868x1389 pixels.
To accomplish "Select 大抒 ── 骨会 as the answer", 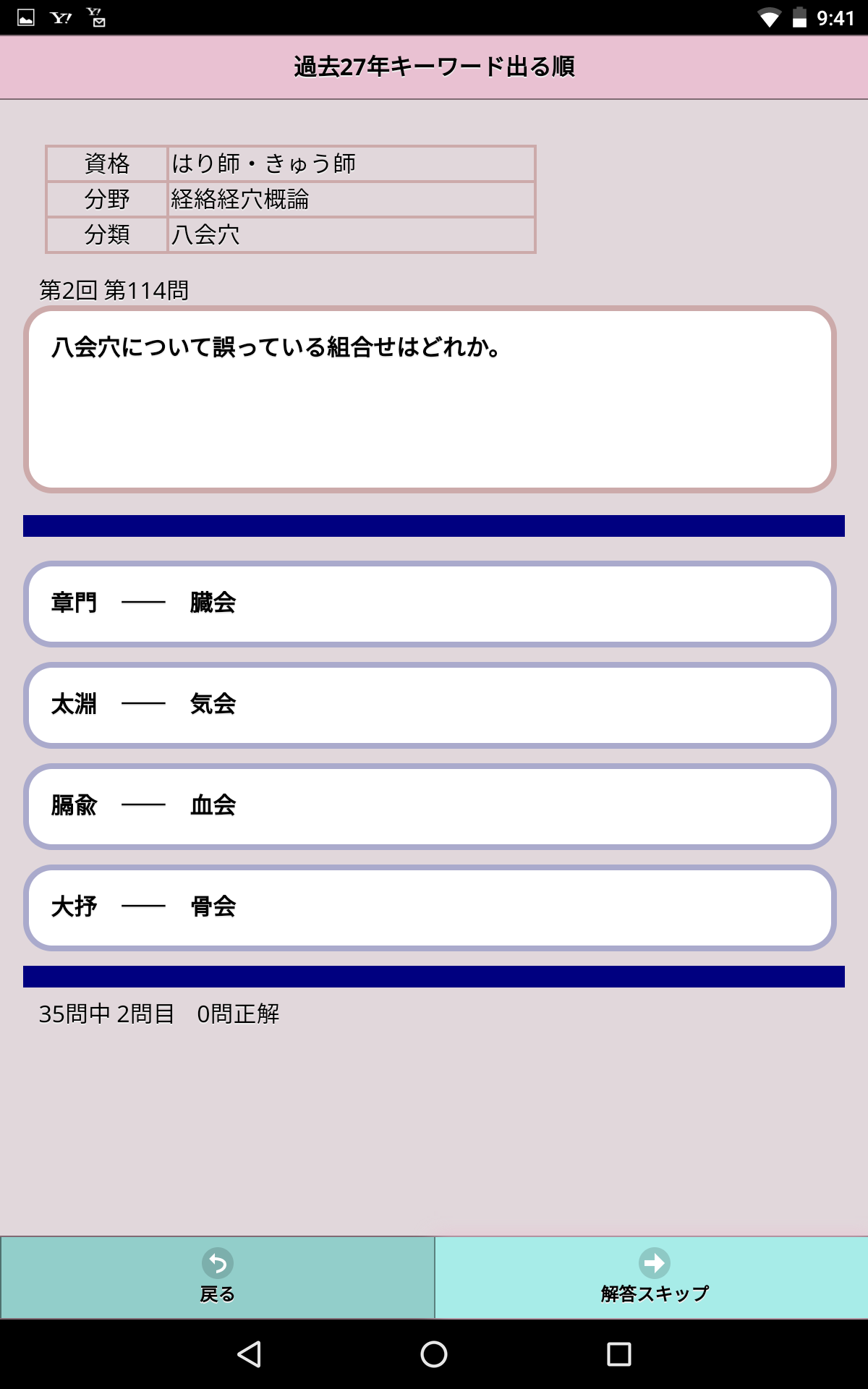I will (x=430, y=907).
